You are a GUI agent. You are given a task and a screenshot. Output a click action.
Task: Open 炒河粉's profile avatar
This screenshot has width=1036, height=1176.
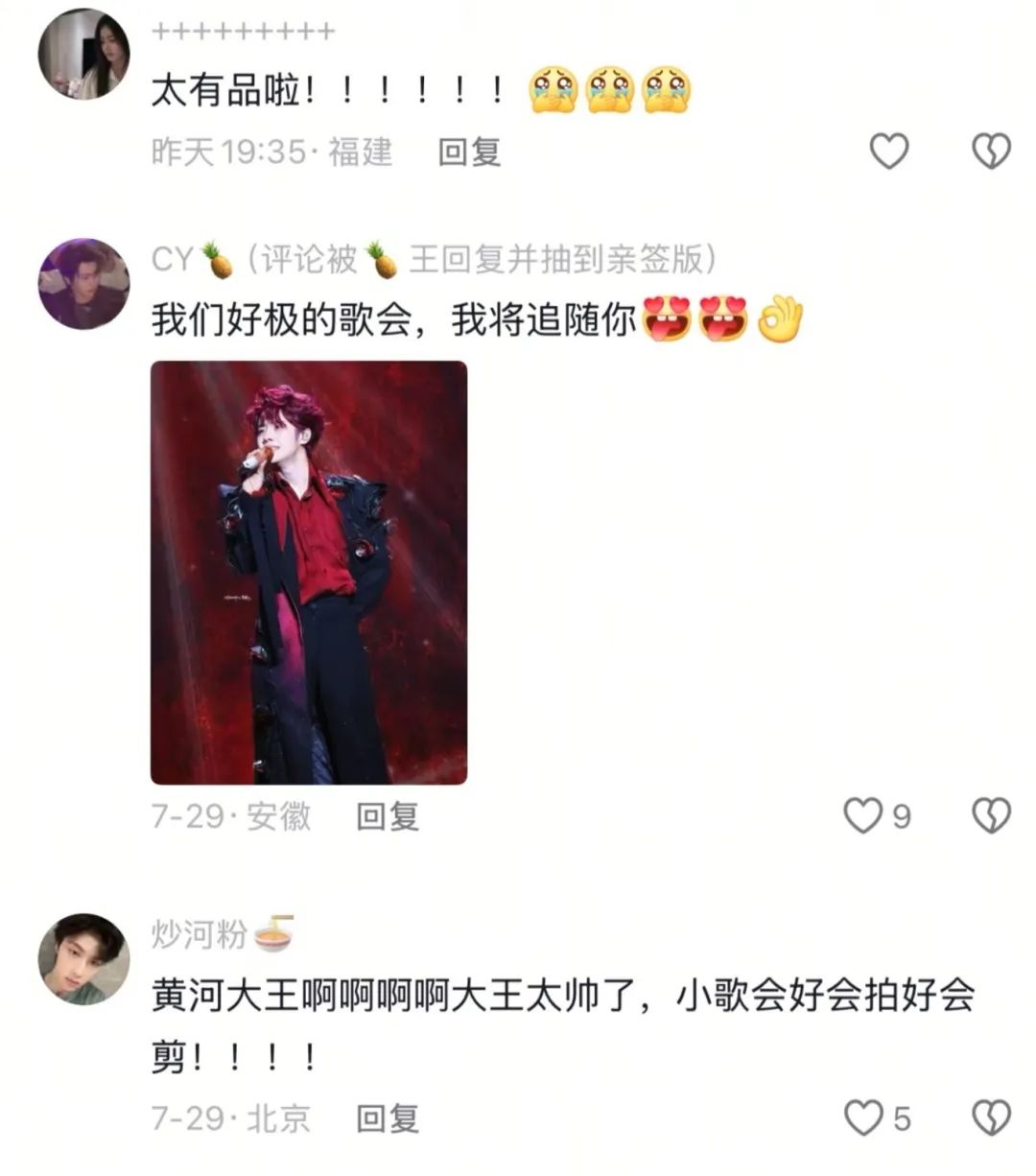[83, 958]
